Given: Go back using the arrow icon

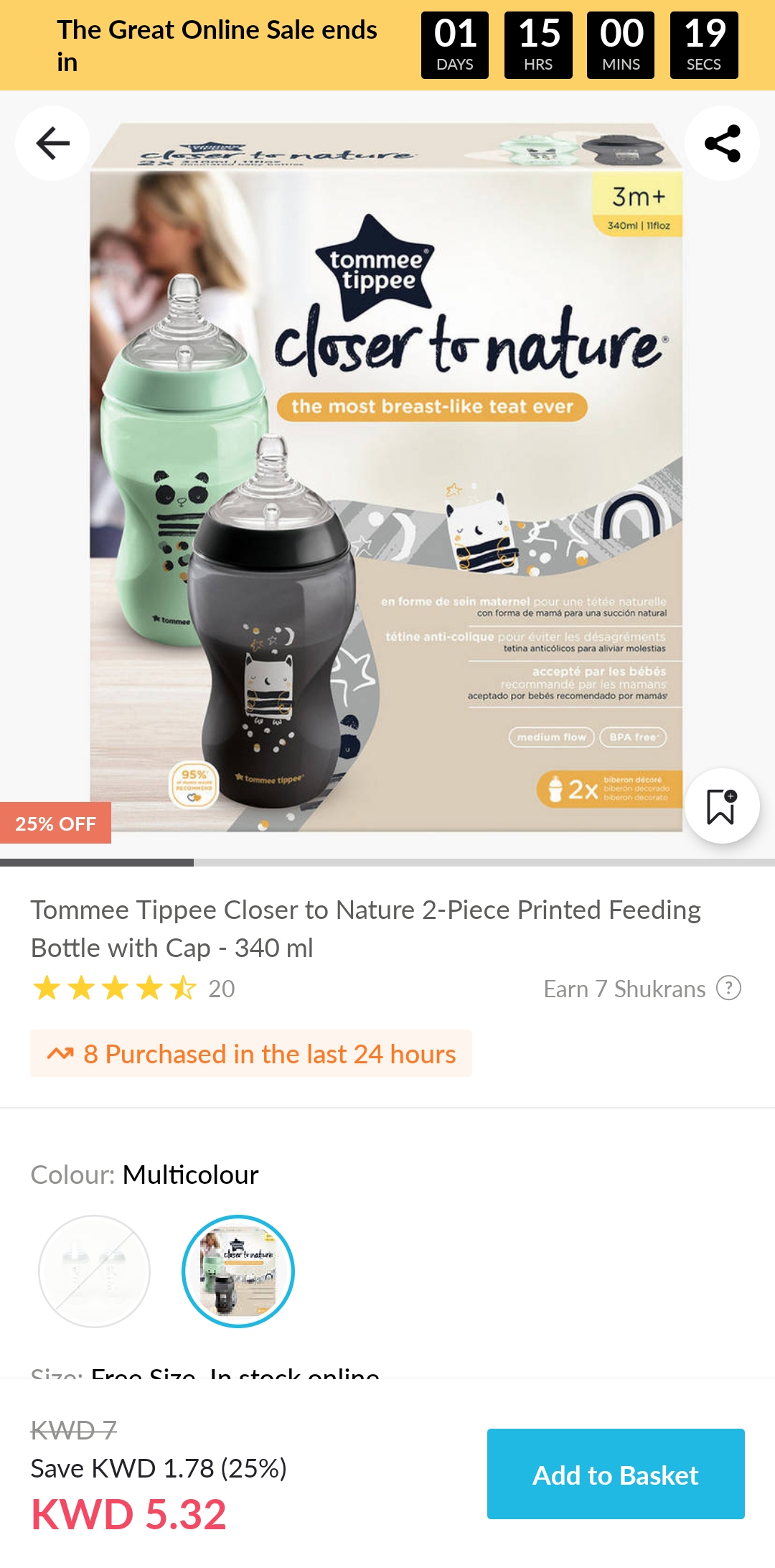Looking at the screenshot, I should (52, 143).
